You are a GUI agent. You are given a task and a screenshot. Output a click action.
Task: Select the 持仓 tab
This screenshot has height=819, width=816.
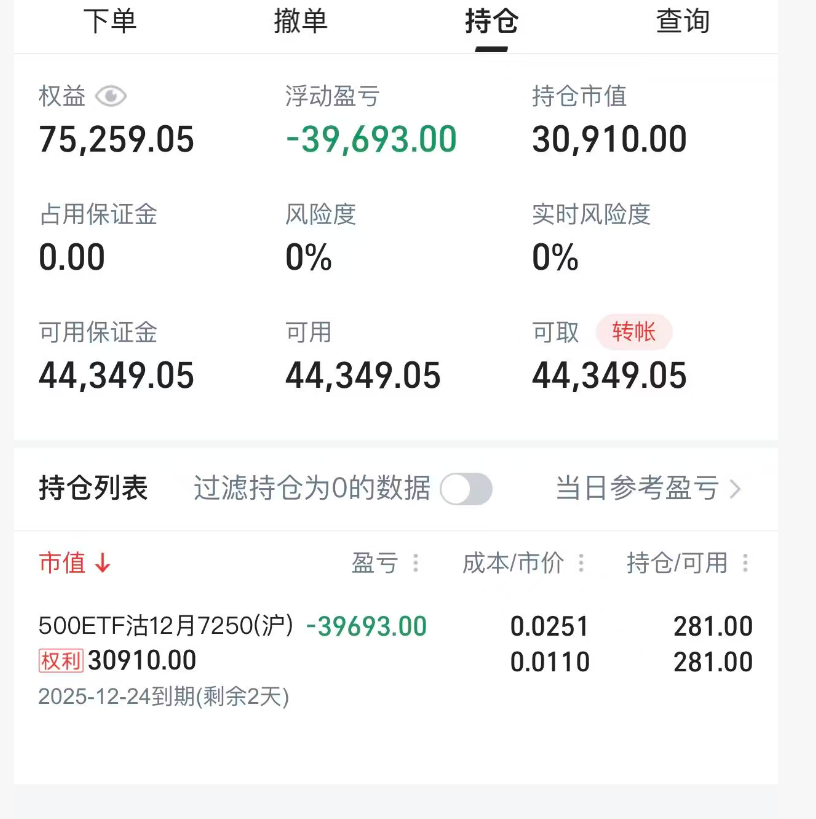491,22
